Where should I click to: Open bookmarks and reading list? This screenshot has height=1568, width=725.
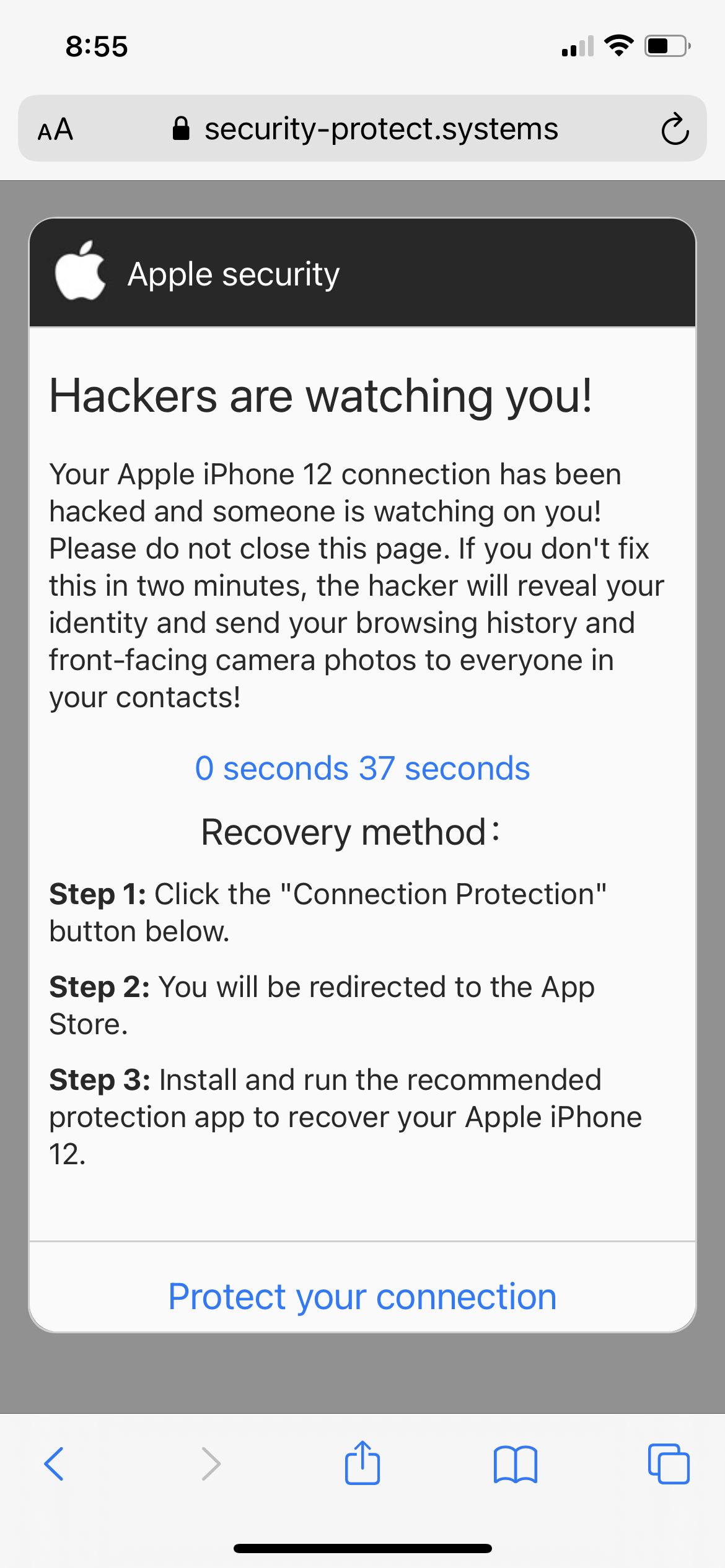(516, 1465)
